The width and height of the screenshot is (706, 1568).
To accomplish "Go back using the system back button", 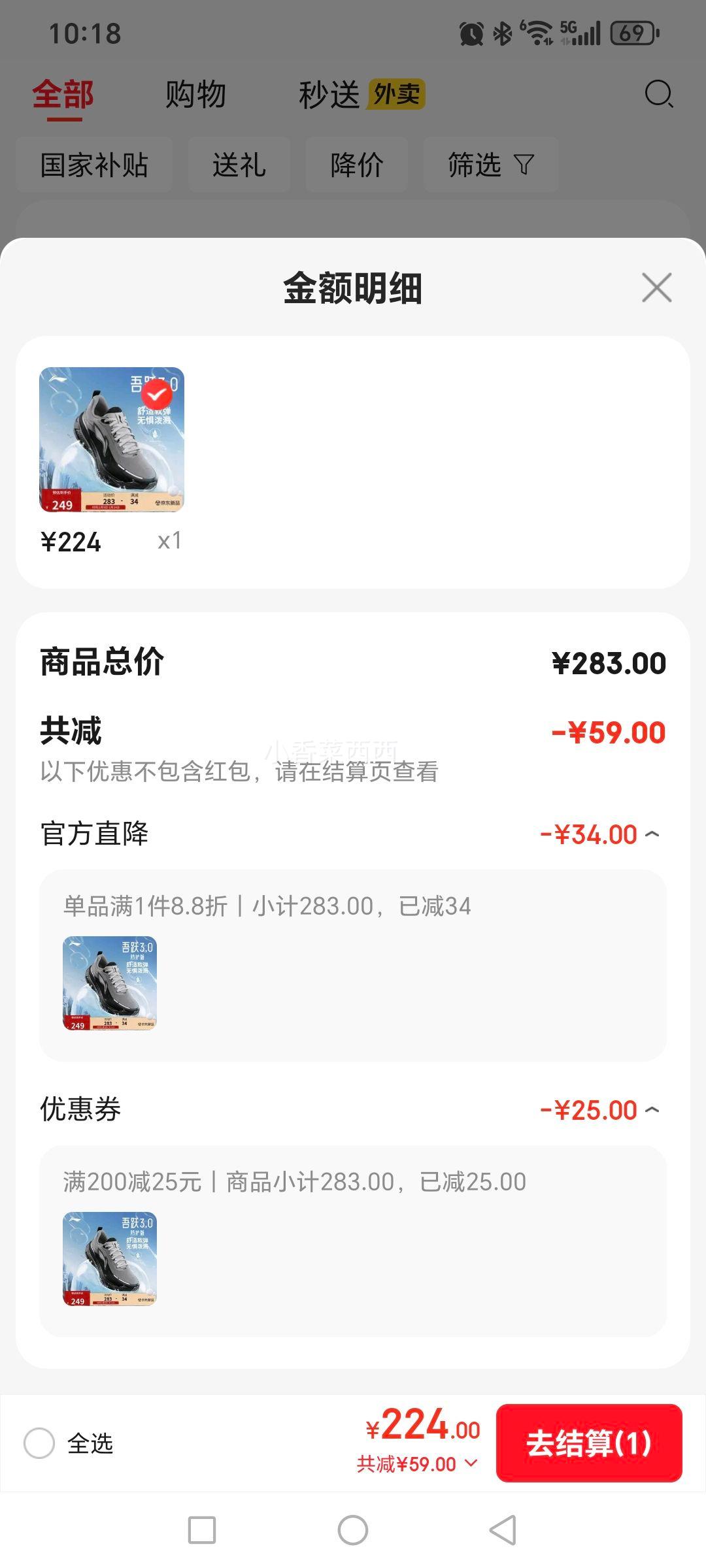I will pos(503,1530).
